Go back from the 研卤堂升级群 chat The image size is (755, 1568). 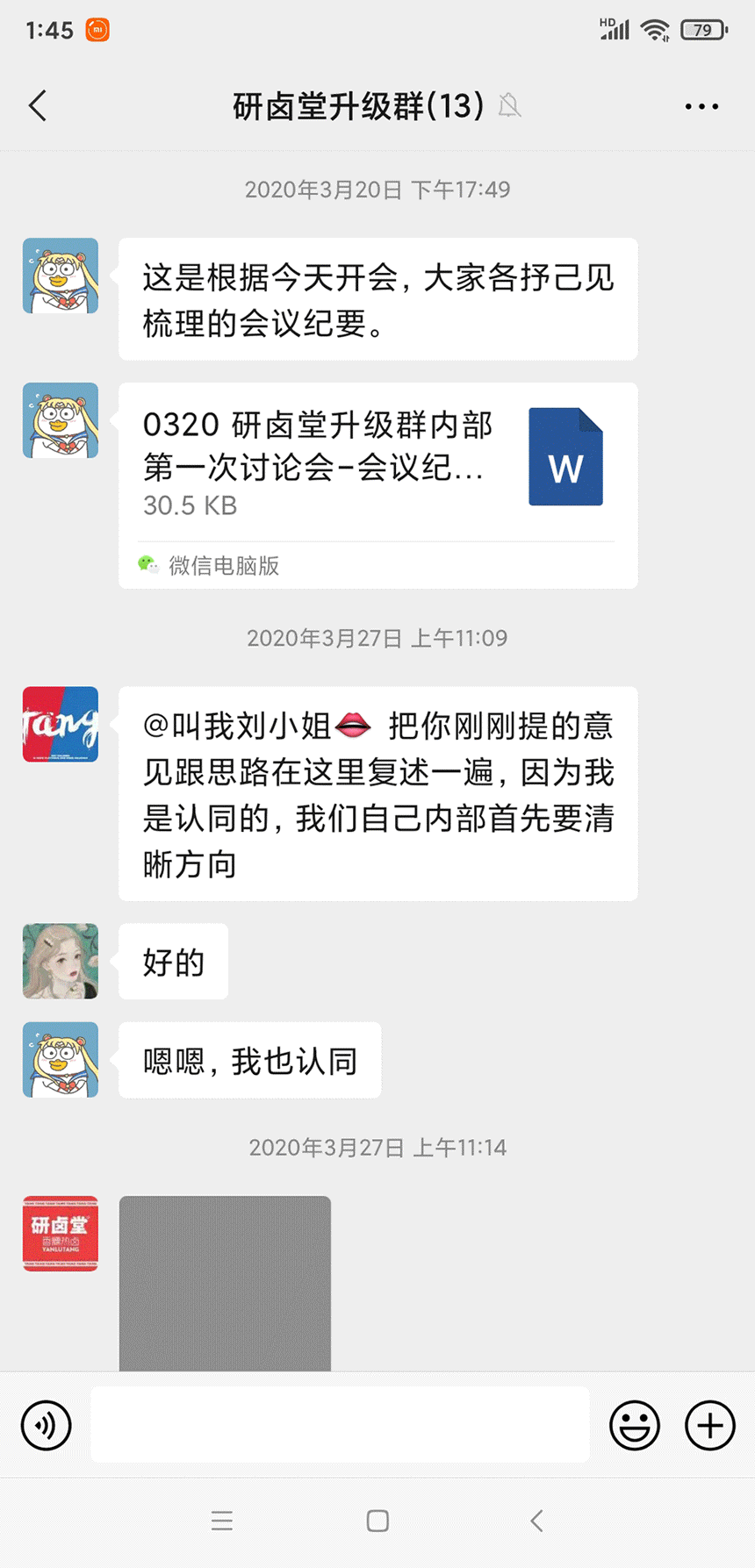38,106
